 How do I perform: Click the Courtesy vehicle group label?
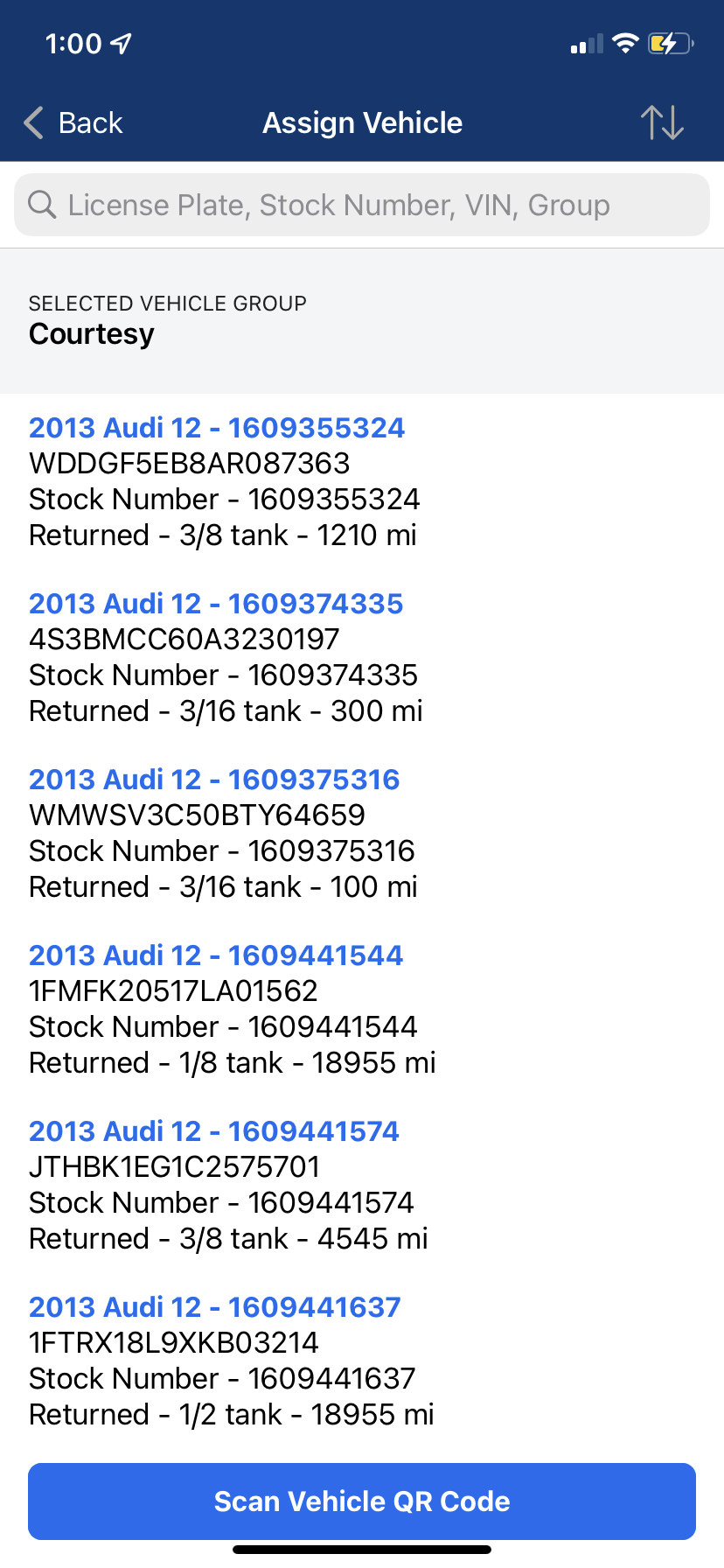(x=91, y=333)
